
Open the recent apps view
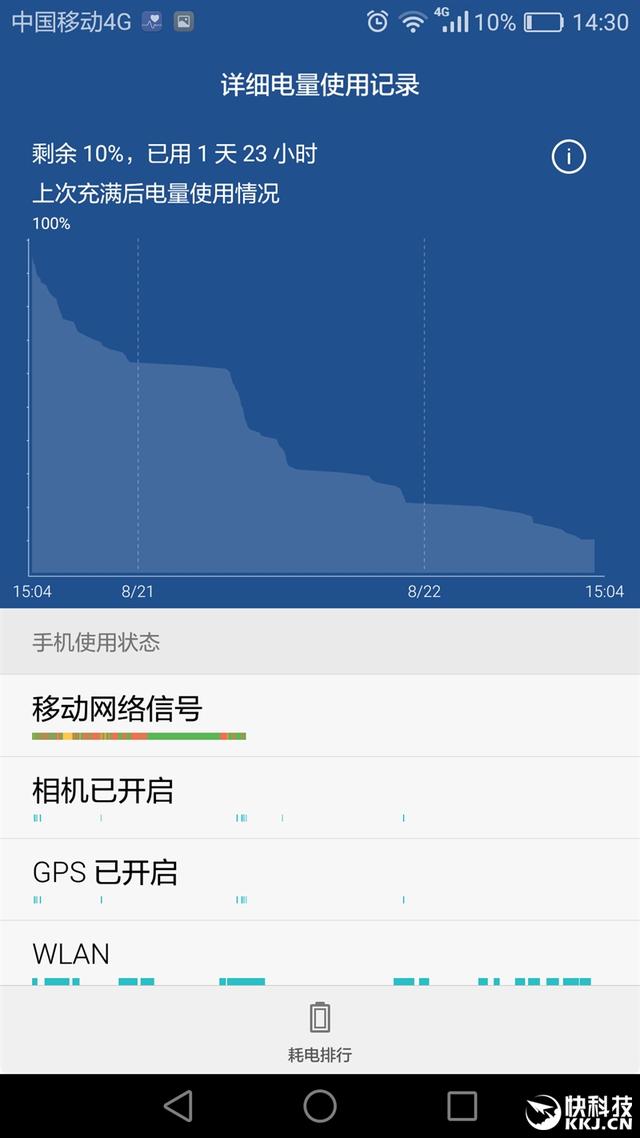tap(461, 1105)
